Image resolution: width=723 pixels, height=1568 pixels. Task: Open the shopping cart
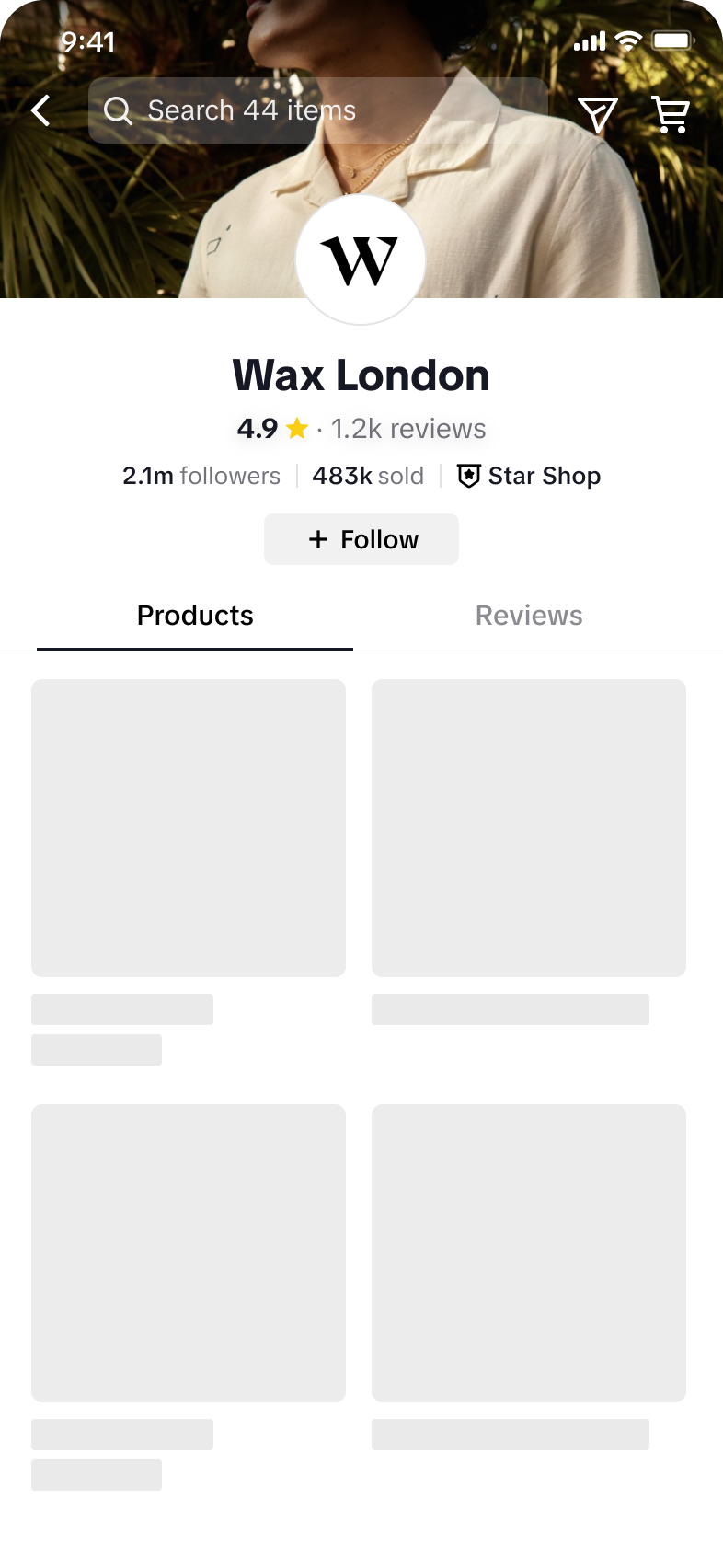[670, 114]
